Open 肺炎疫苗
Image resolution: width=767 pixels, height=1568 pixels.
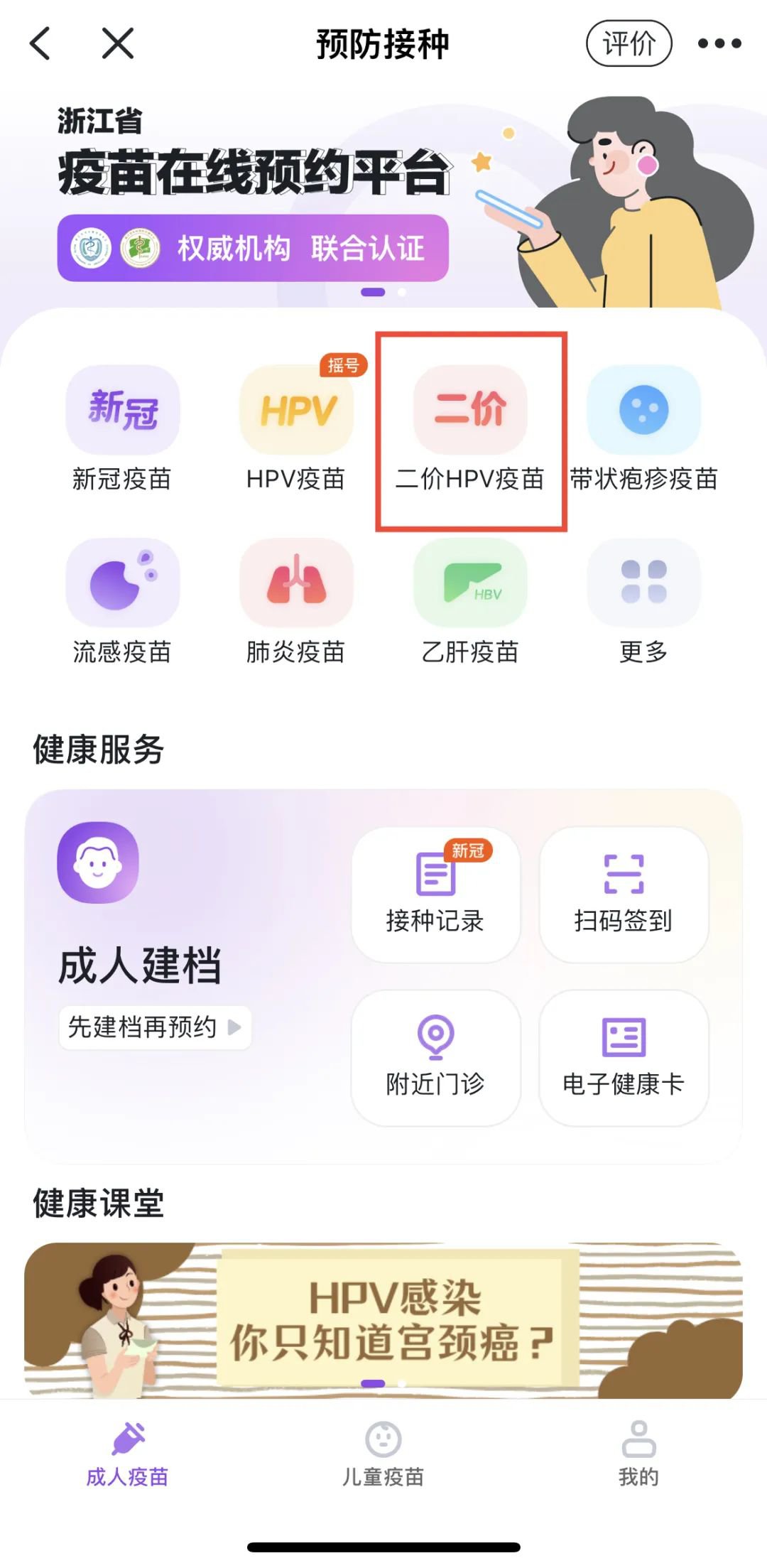click(296, 601)
